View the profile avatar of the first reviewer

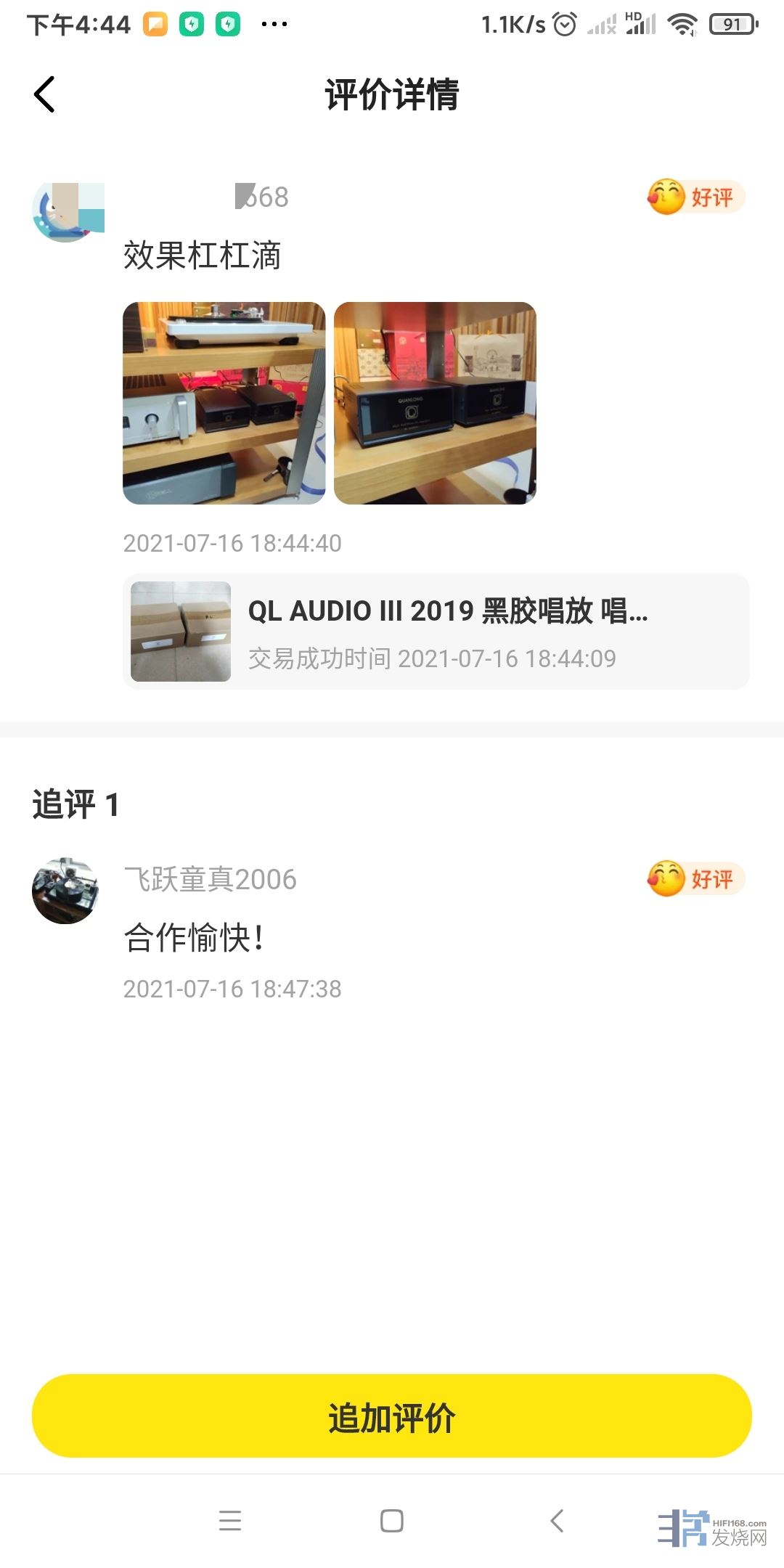68,212
